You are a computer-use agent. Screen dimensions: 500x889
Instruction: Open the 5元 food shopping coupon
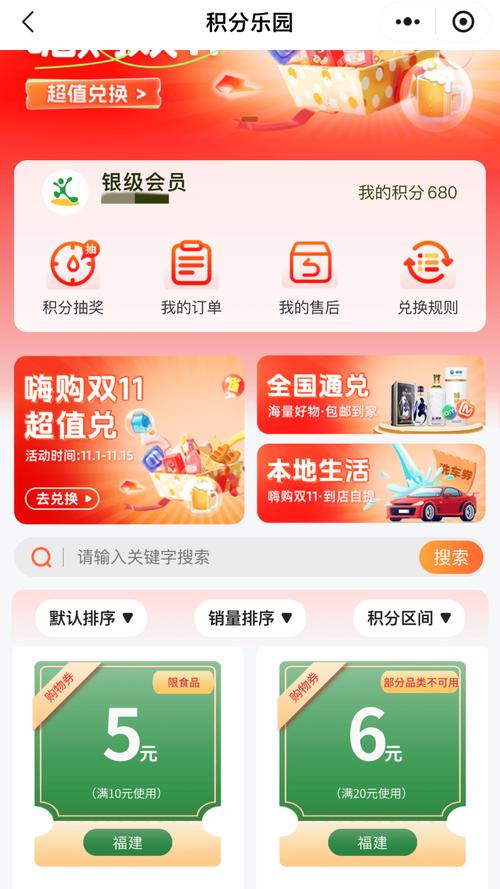tap(128, 764)
